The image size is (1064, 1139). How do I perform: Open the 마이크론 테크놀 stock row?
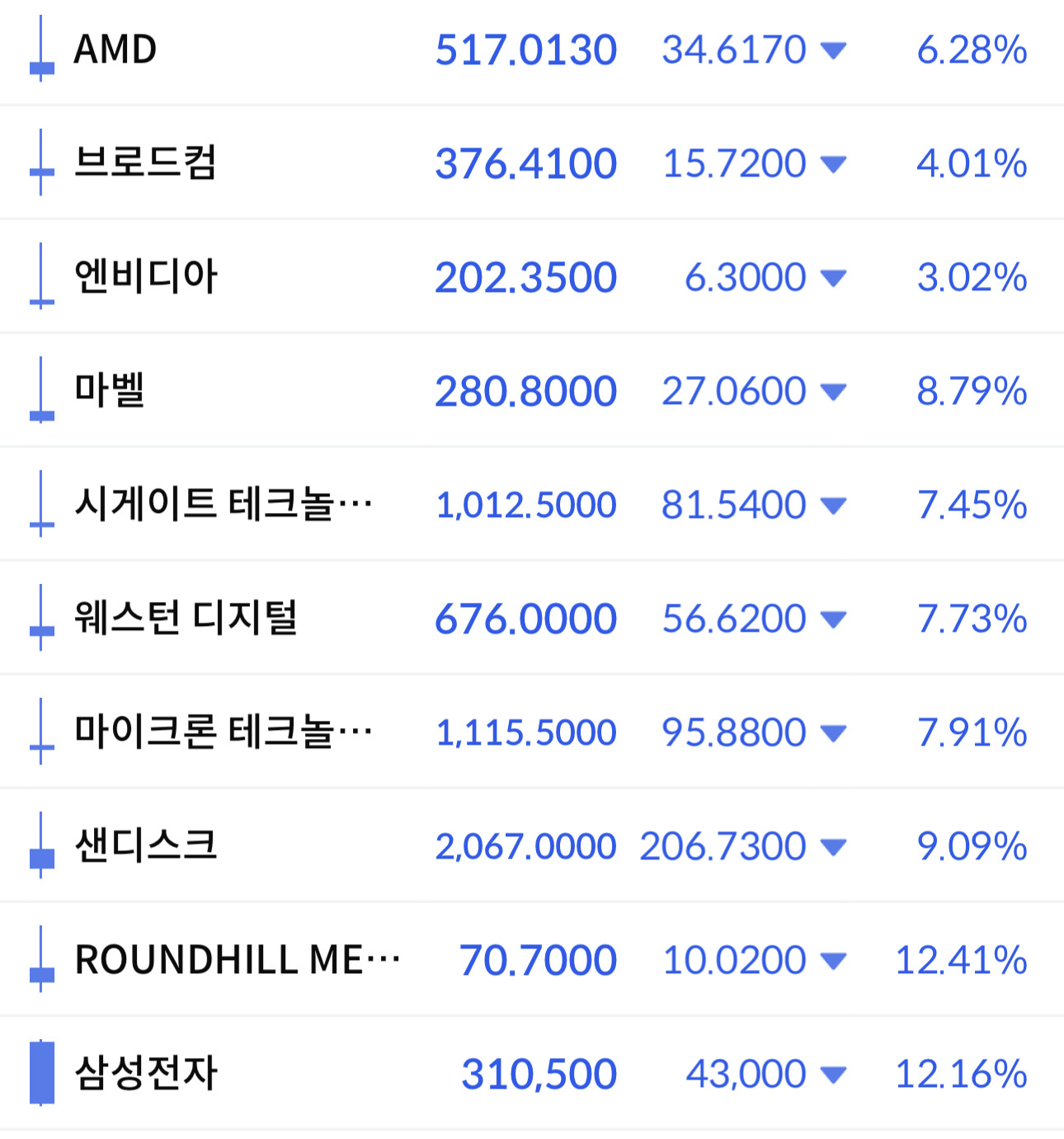point(532,732)
